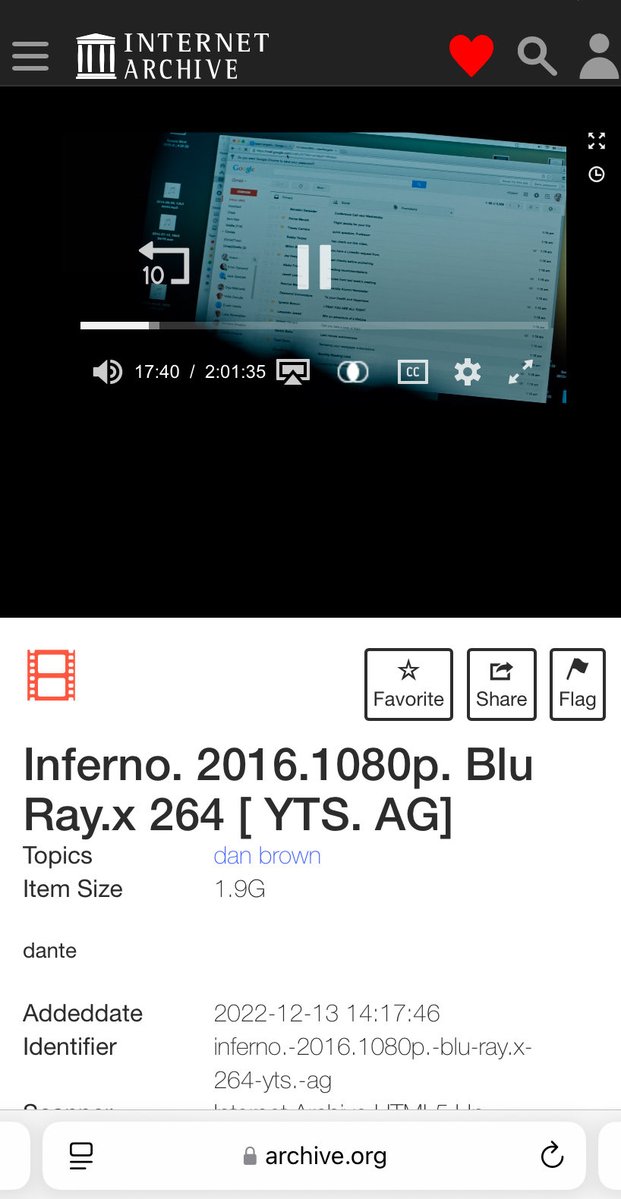The width and height of the screenshot is (621, 1199).
Task: Tap the red heart donate icon
Action: click(471, 55)
